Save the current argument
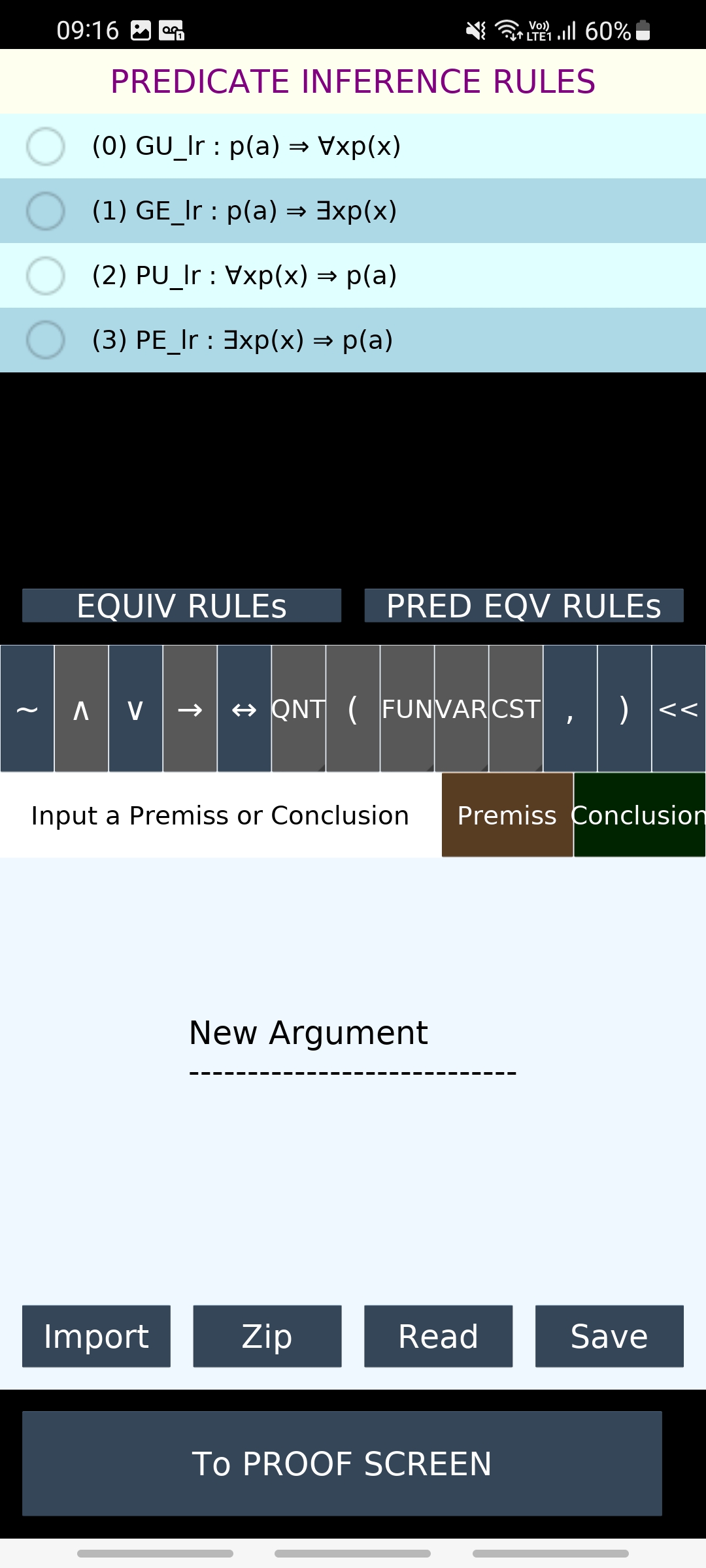Viewport: 706px width, 1568px height. pos(609,1336)
